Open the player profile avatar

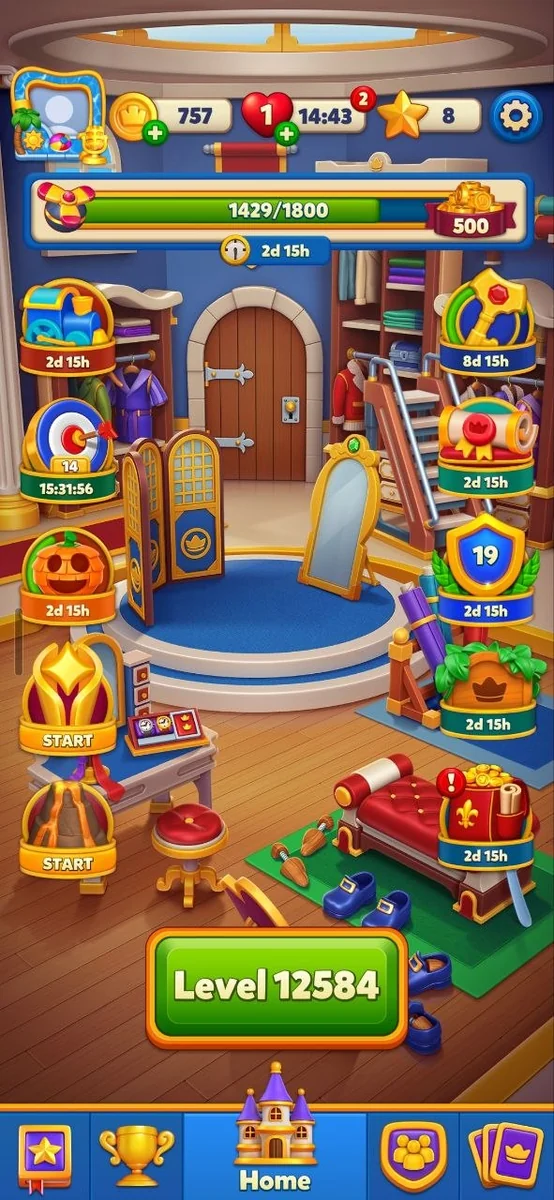pos(58,117)
